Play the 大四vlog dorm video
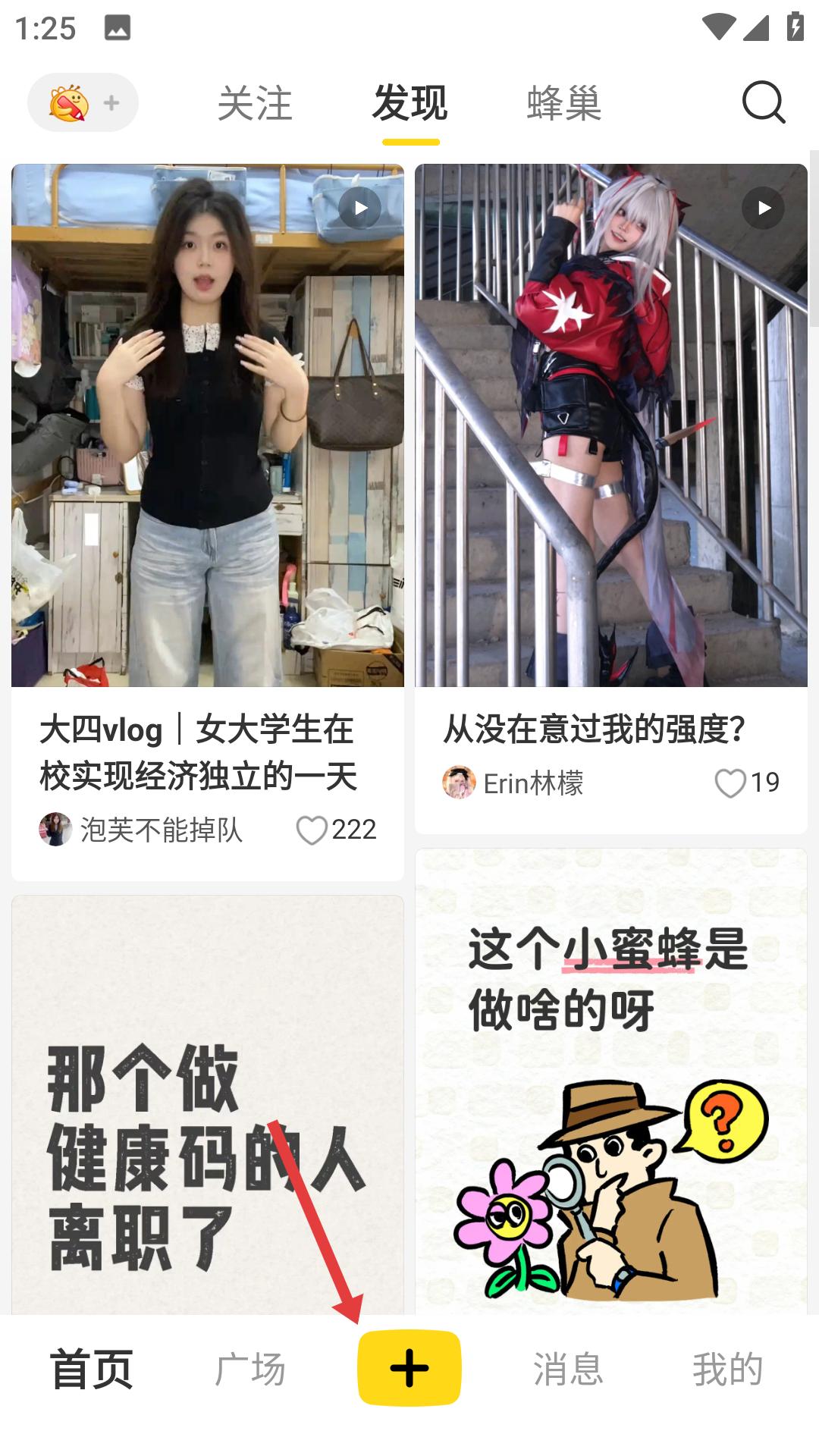 (360, 208)
